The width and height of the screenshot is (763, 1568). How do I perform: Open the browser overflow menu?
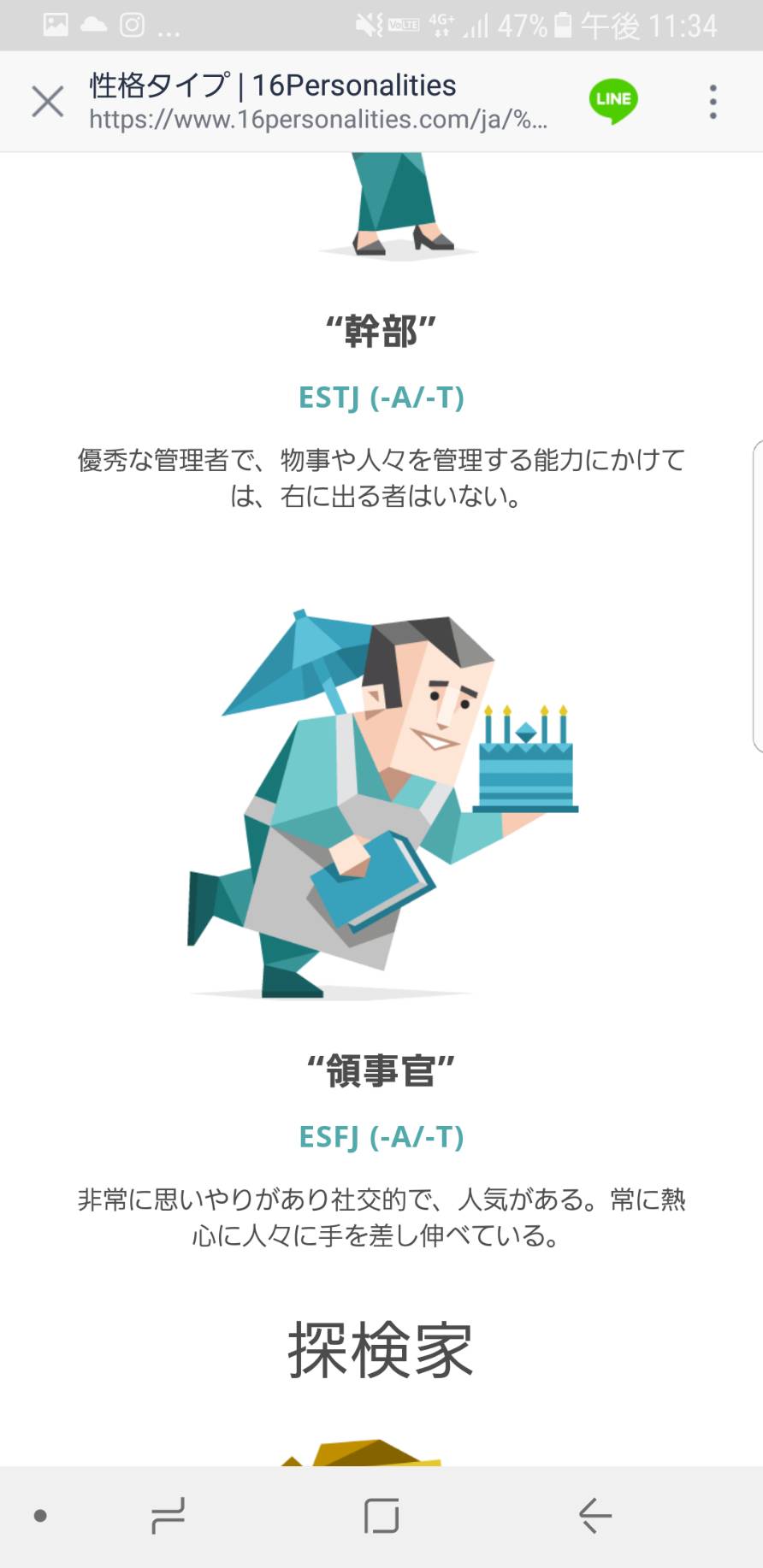pyautogui.click(x=713, y=102)
